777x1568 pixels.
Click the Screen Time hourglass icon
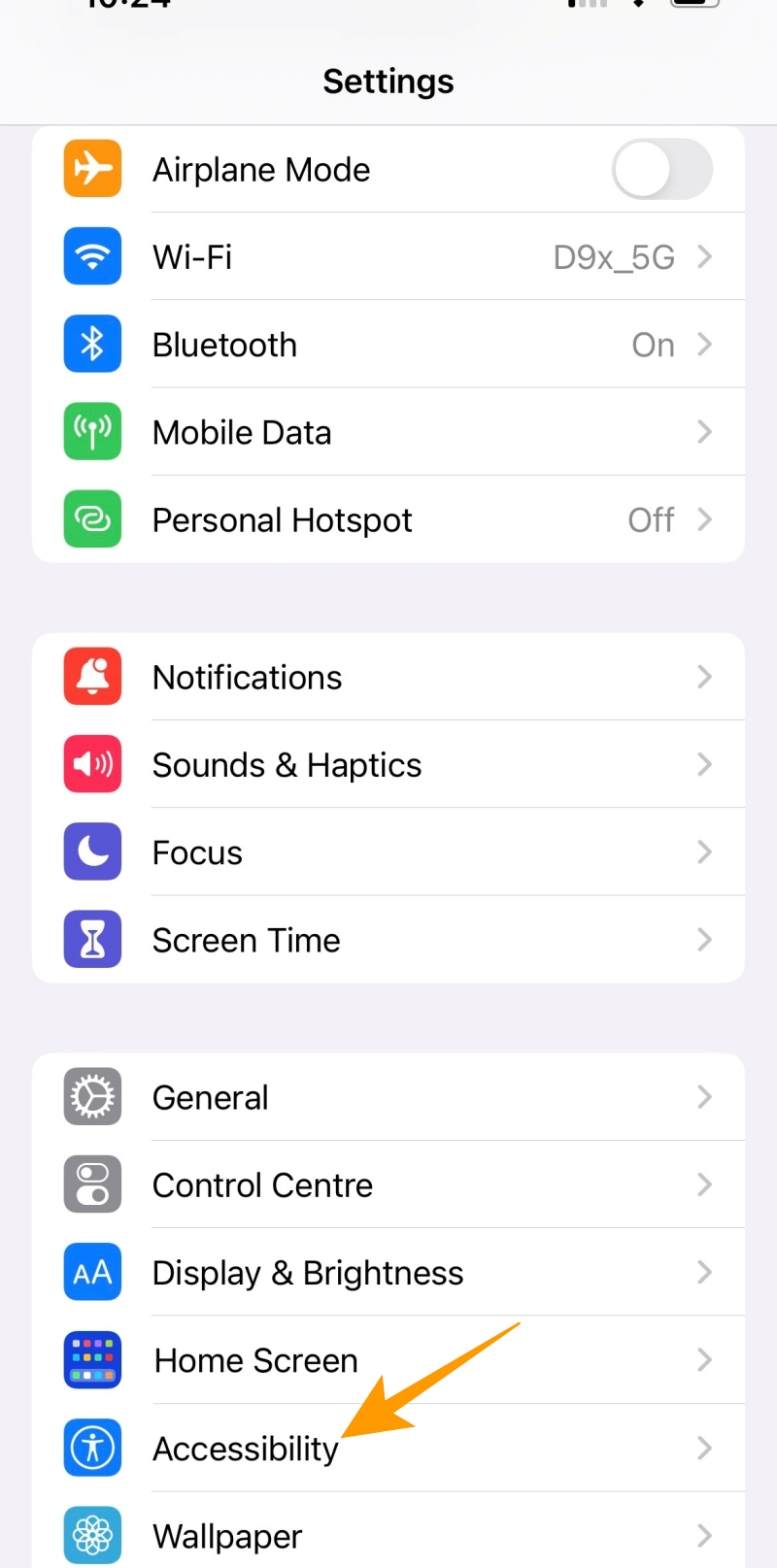92,939
